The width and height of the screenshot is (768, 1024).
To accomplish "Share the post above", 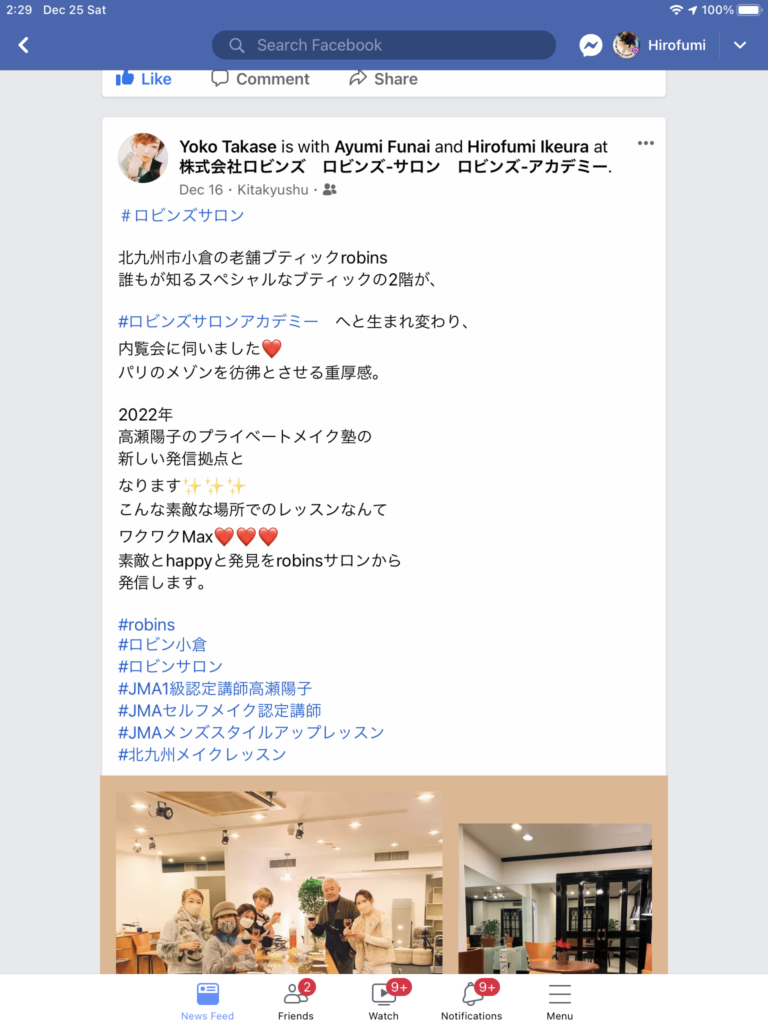I will click(383, 79).
